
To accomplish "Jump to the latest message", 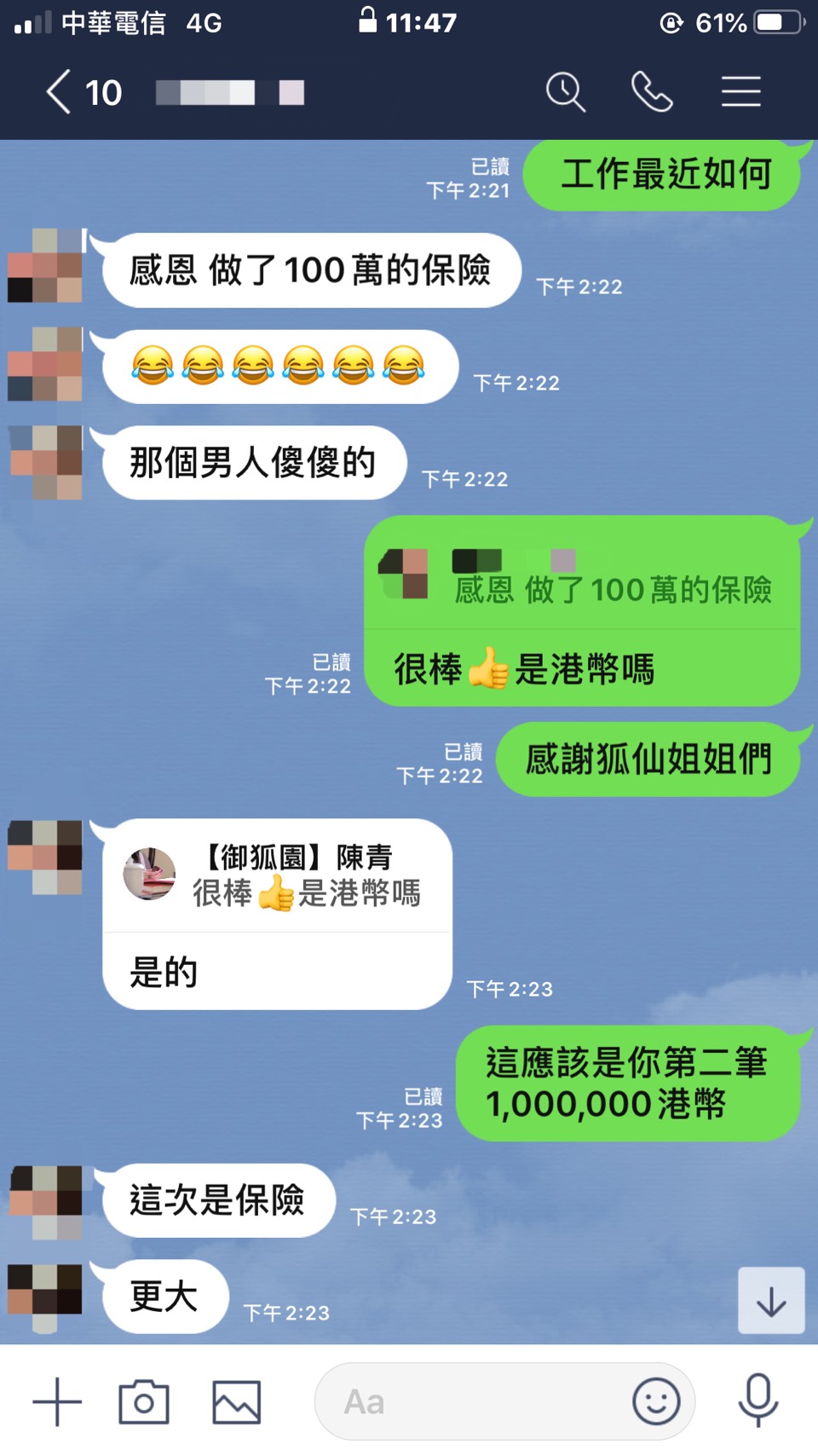I will (x=771, y=1301).
